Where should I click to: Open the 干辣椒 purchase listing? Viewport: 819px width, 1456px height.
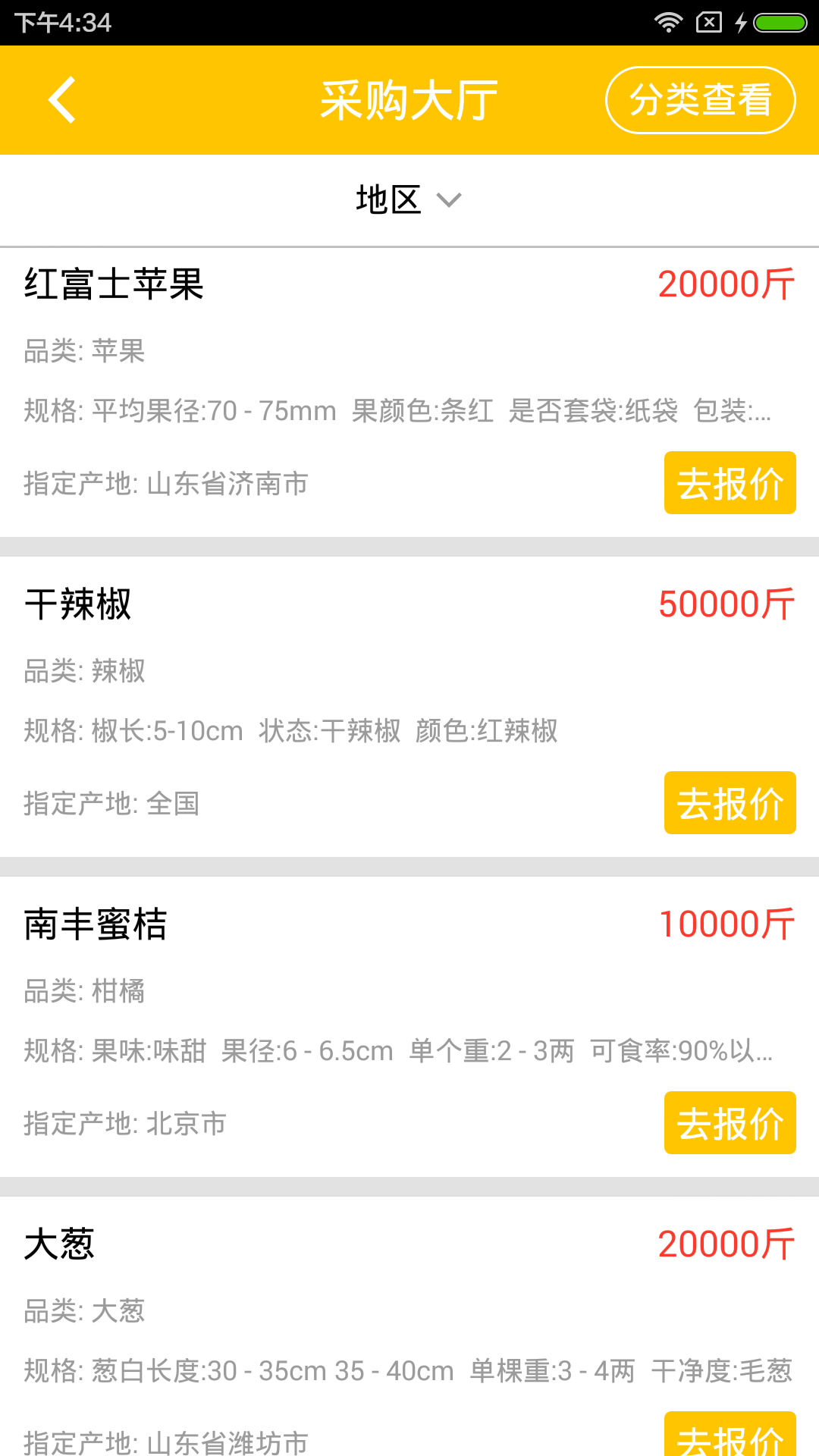79,604
